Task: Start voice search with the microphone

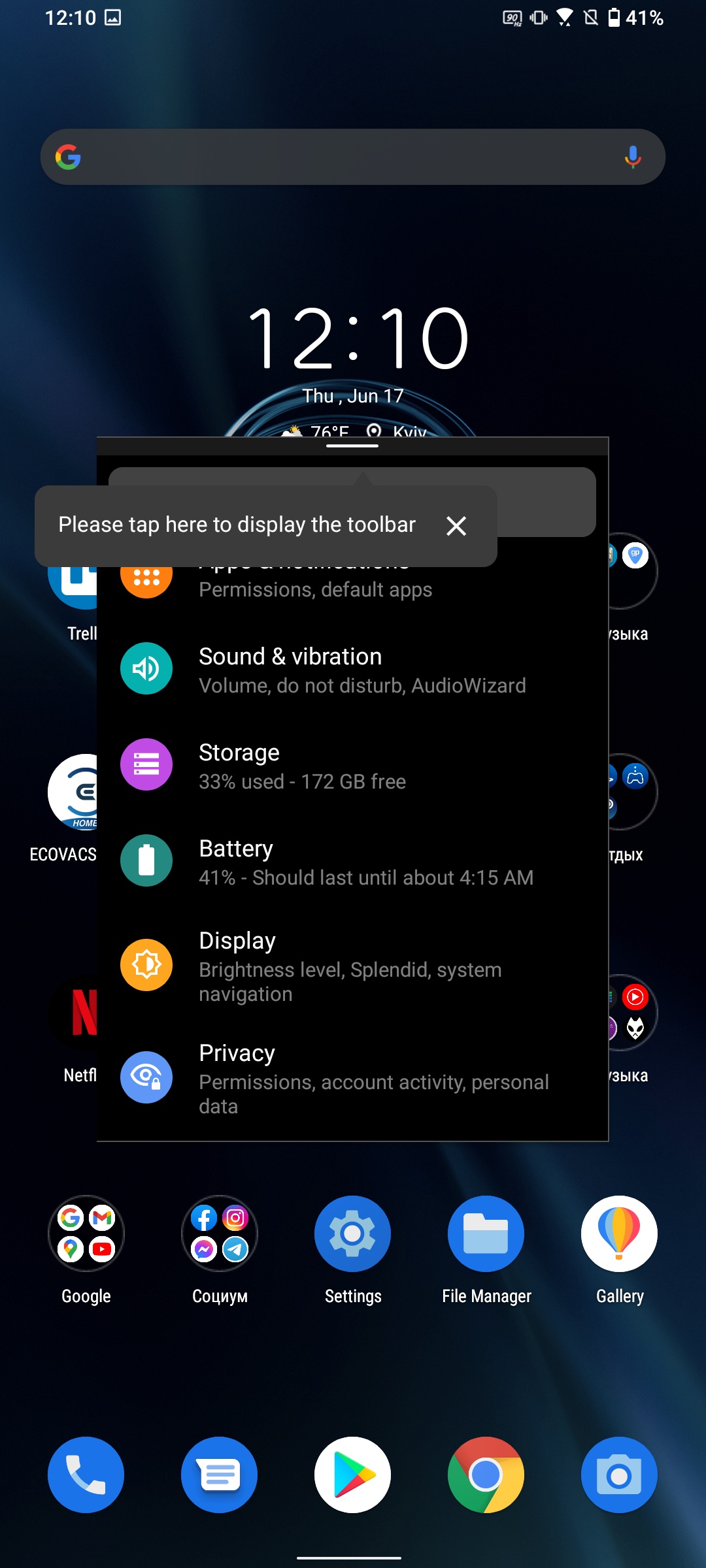Action: [632, 157]
